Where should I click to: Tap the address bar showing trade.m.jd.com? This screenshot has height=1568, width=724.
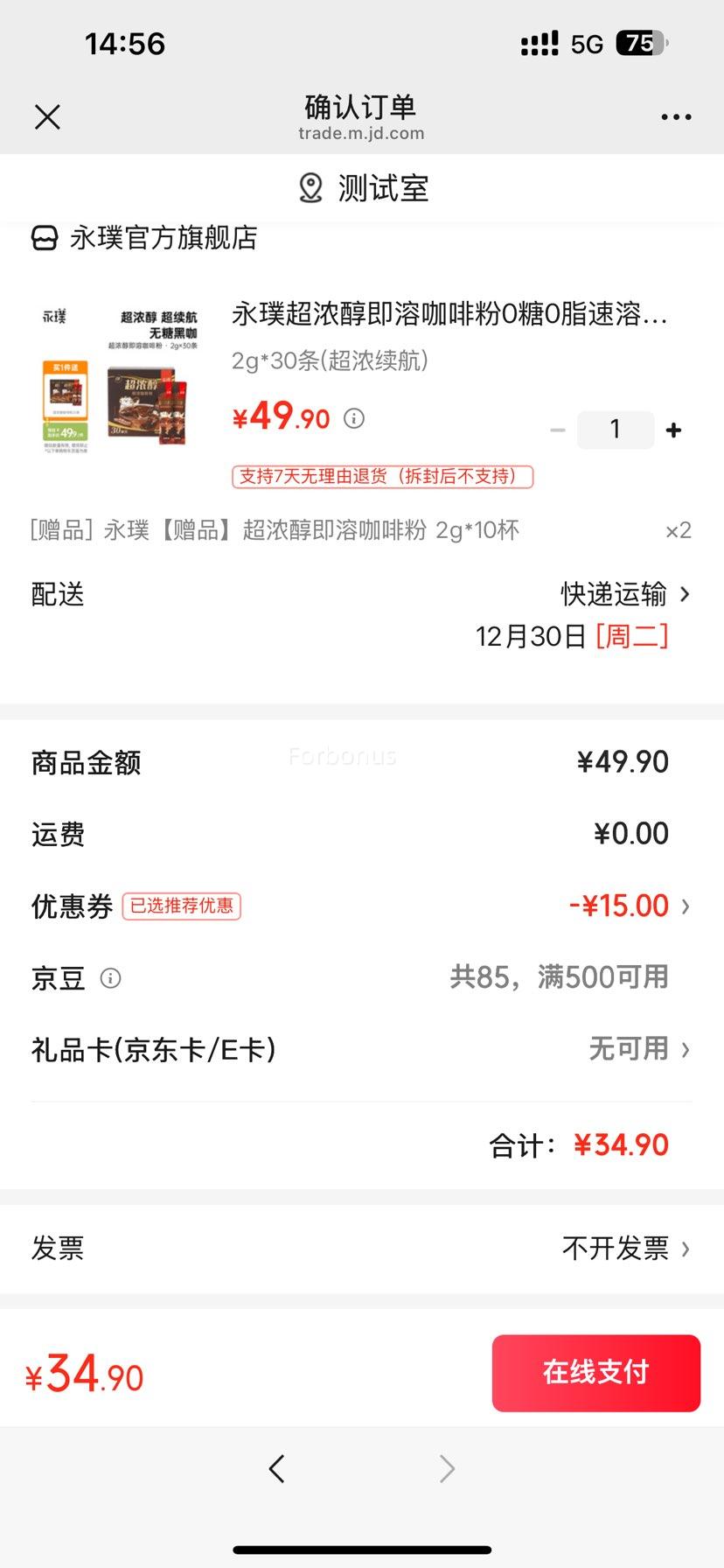coord(361,132)
